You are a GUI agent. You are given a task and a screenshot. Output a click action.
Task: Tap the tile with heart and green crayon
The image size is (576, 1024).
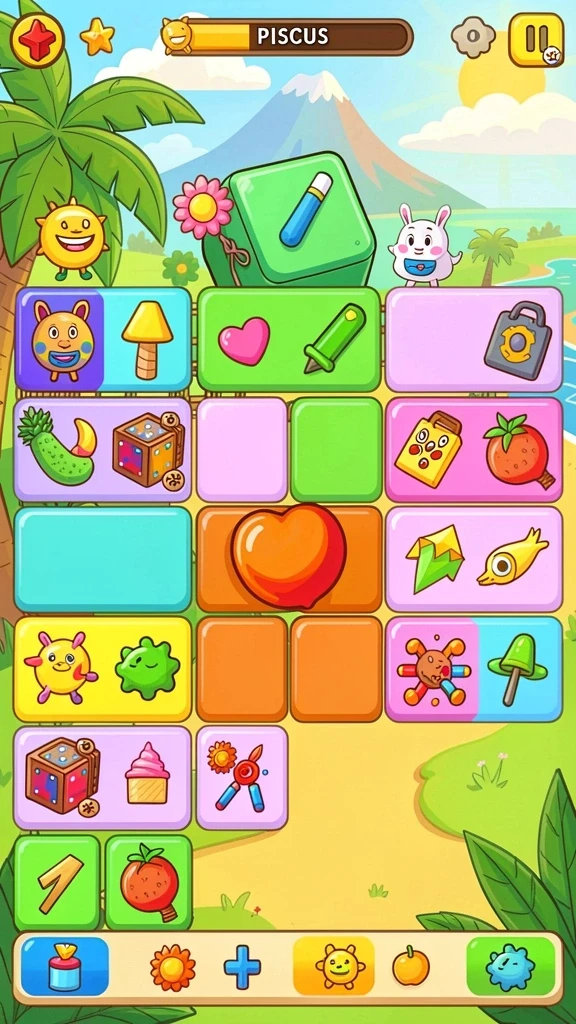289,340
